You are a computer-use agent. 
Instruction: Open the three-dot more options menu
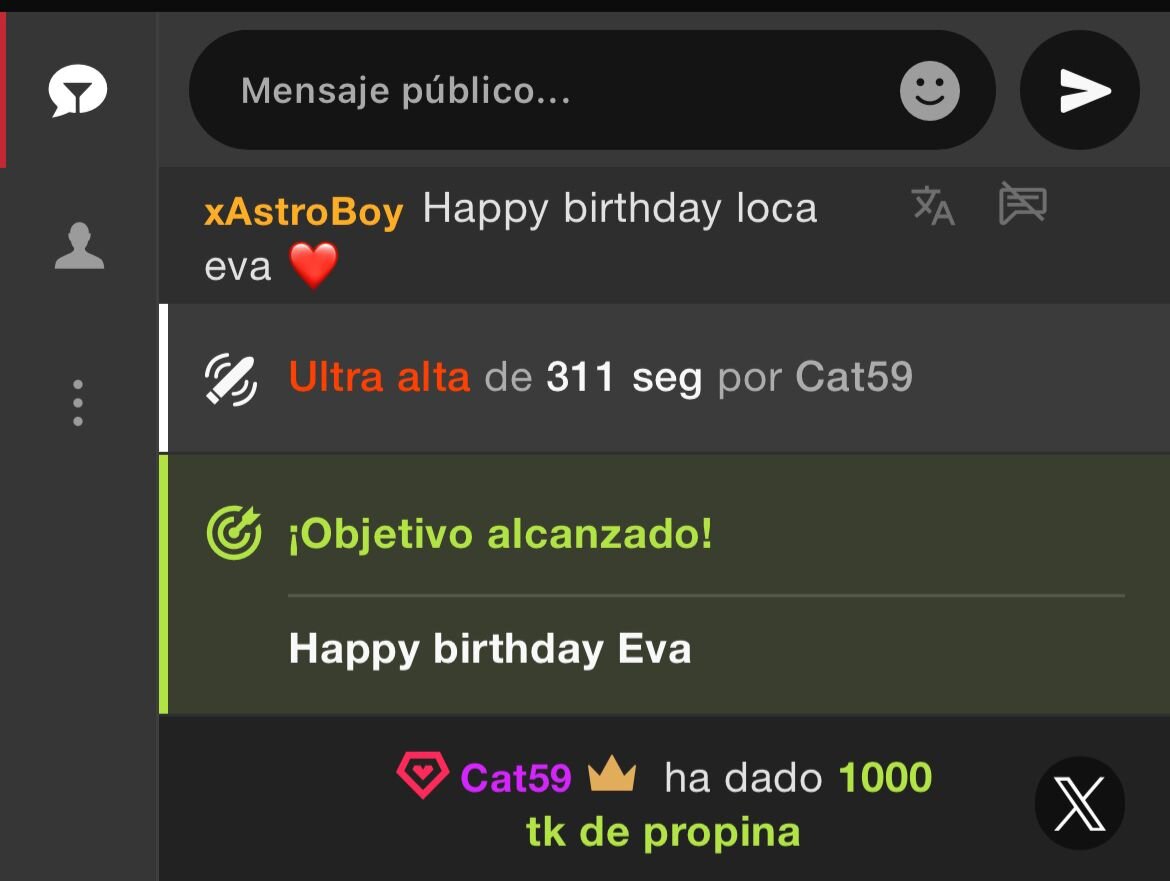(78, 403)
